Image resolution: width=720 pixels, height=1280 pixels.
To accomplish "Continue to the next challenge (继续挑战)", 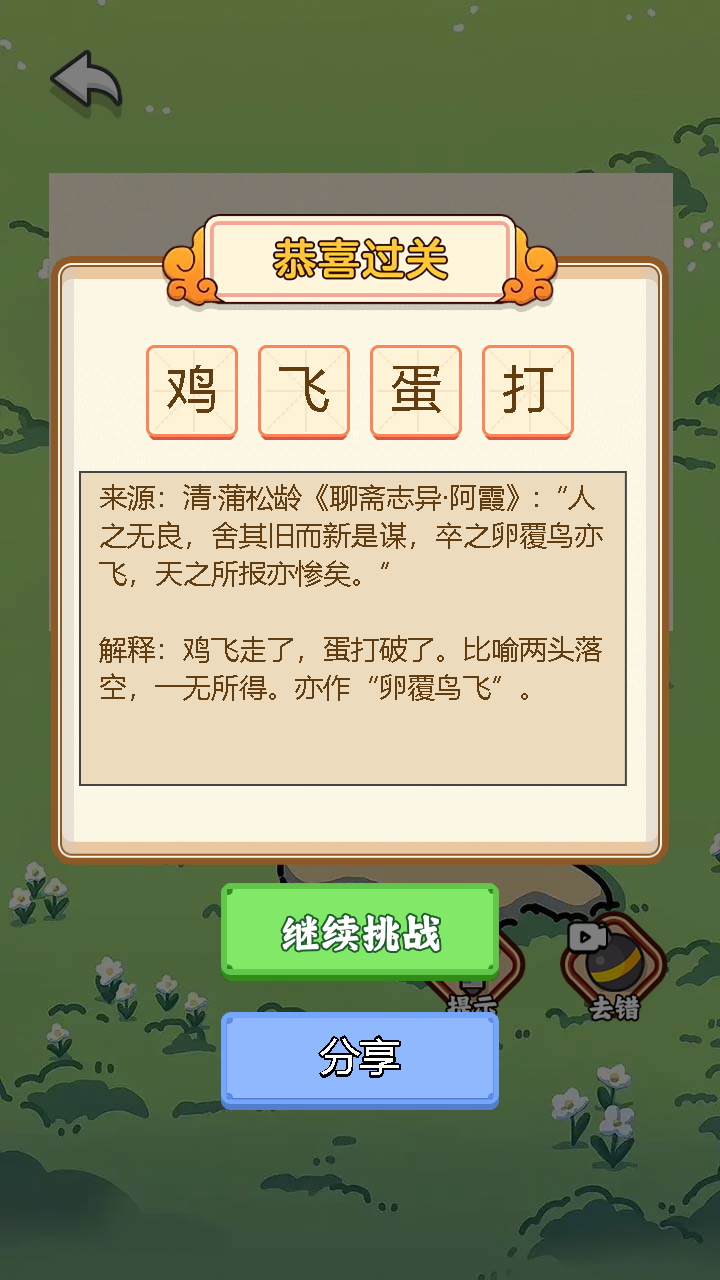I will pos(360,932).
